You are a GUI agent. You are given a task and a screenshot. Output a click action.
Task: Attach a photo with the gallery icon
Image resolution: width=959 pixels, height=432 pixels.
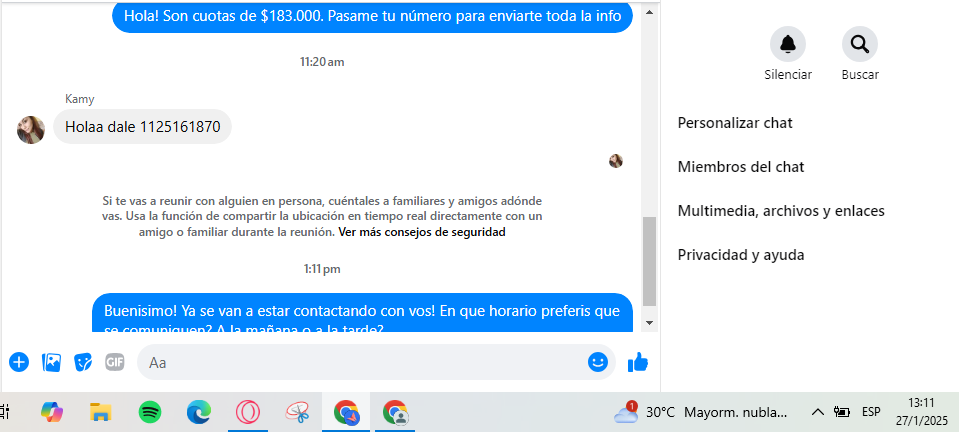pyautogui.click(x=52, y=362)
